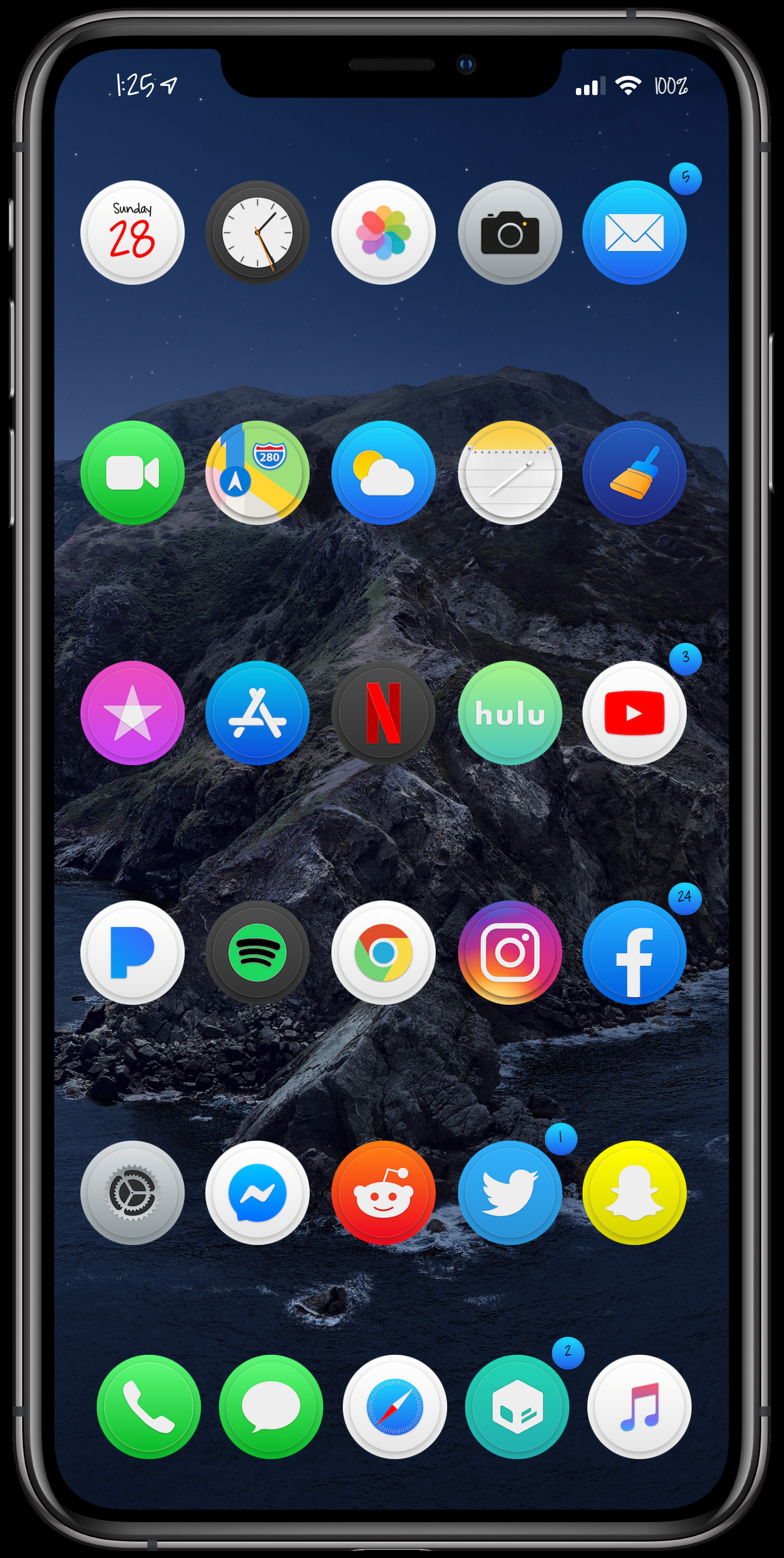Launch the App Store

(258, 713)
